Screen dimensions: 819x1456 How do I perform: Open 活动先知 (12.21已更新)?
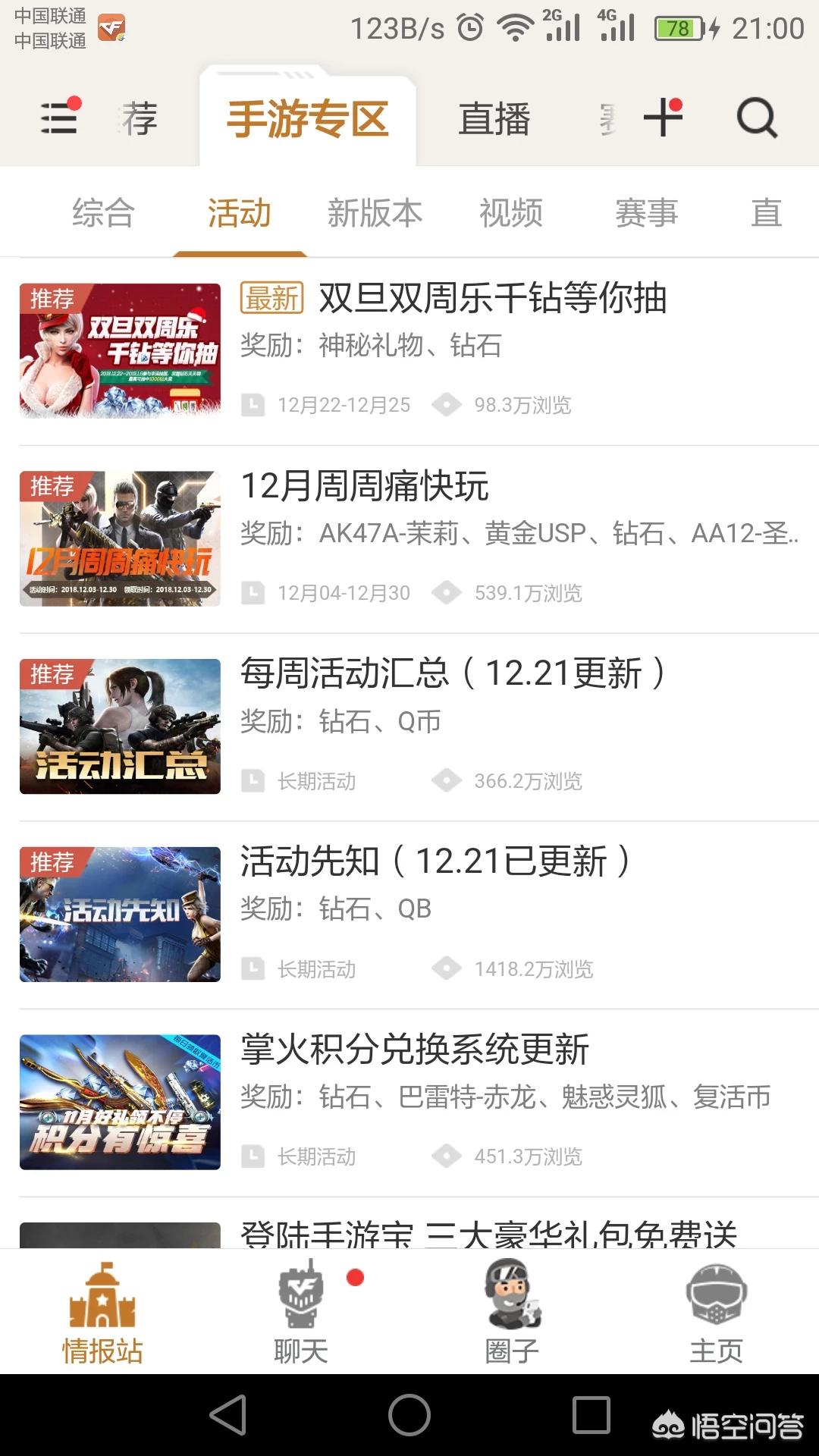coord(435,861)
